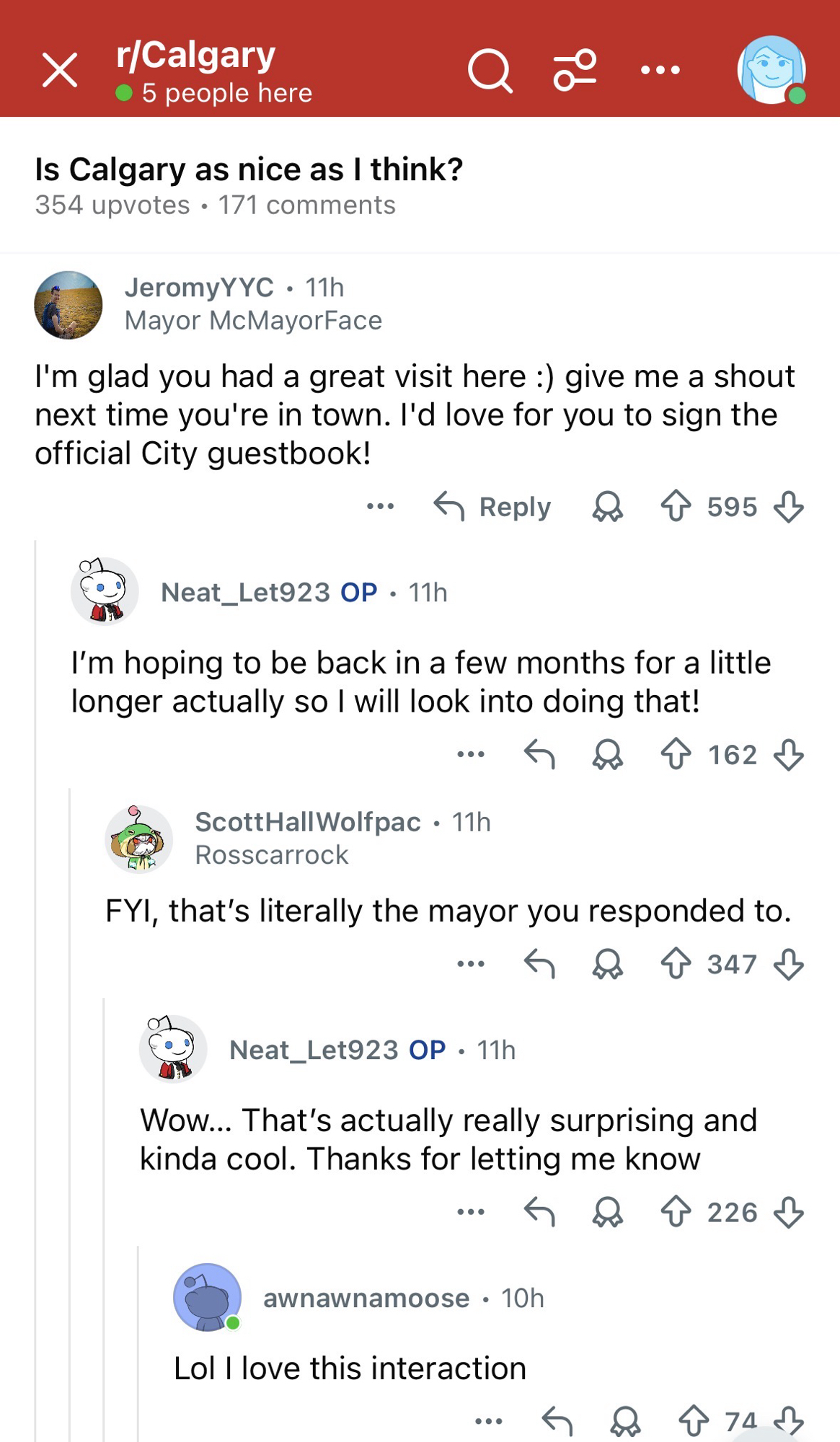Downvote ScottHallWolfpac's comment
Screen dimensions: 840x1442
pos(788,964)
